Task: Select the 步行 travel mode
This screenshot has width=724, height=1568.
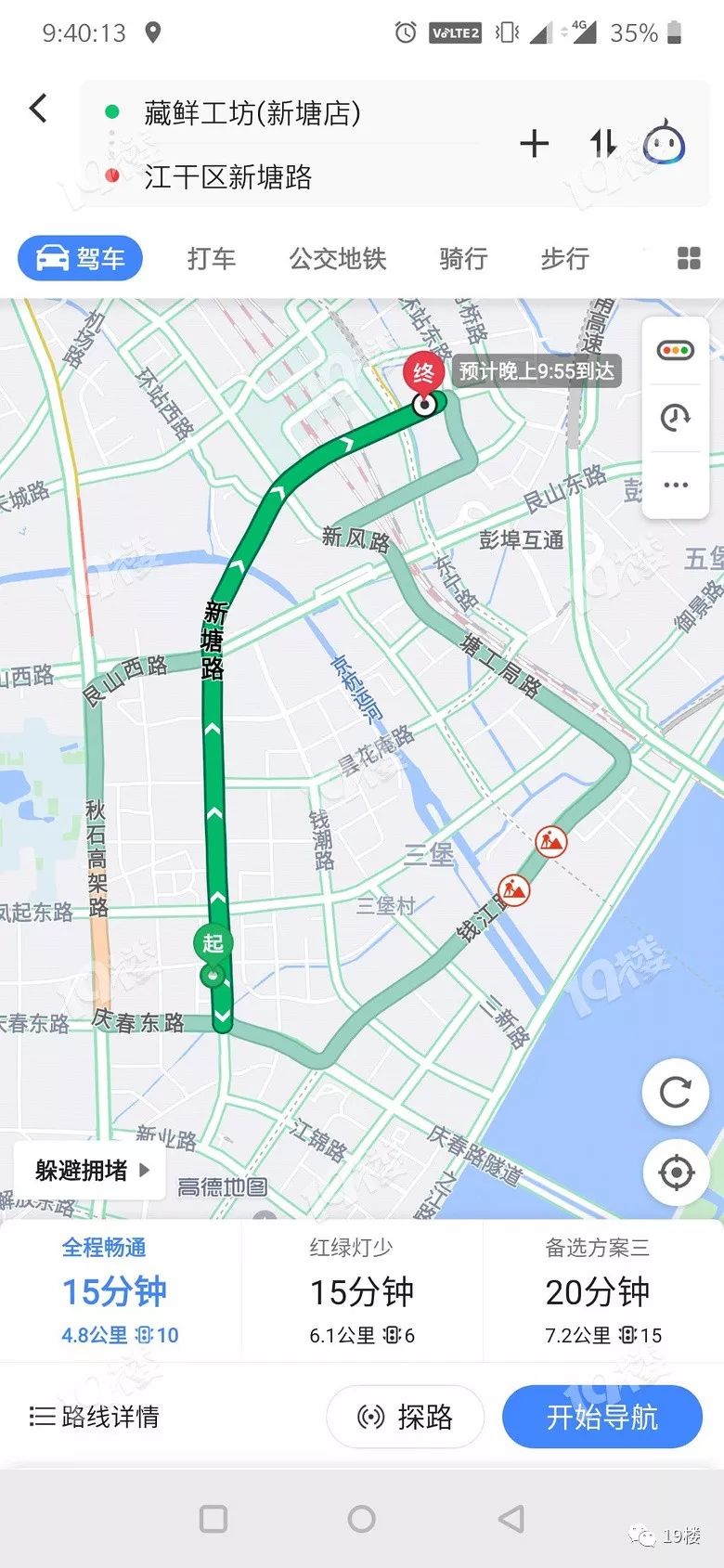Action: (564, 258)
